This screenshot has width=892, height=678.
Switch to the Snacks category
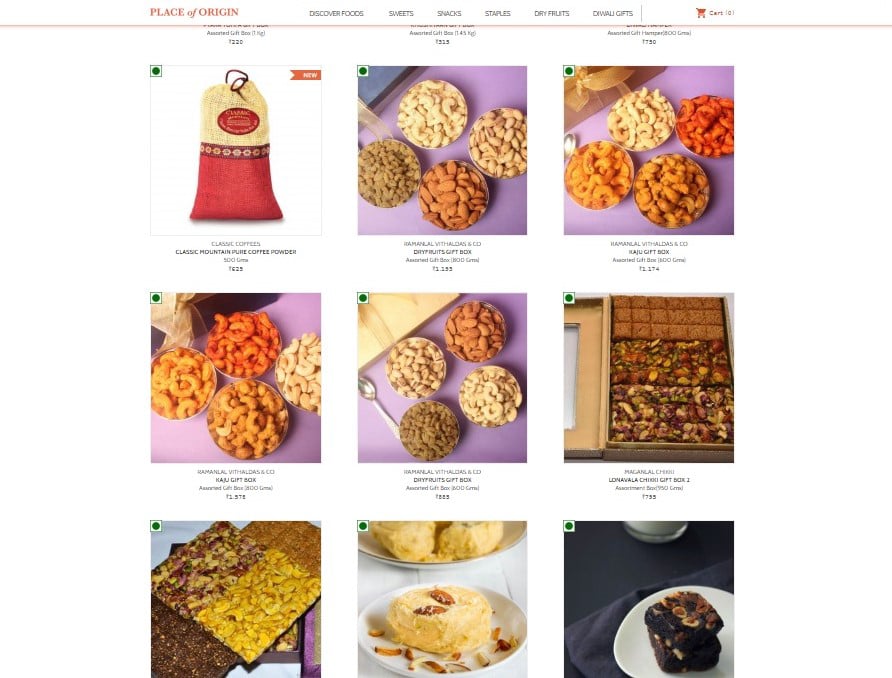[449, 14]
